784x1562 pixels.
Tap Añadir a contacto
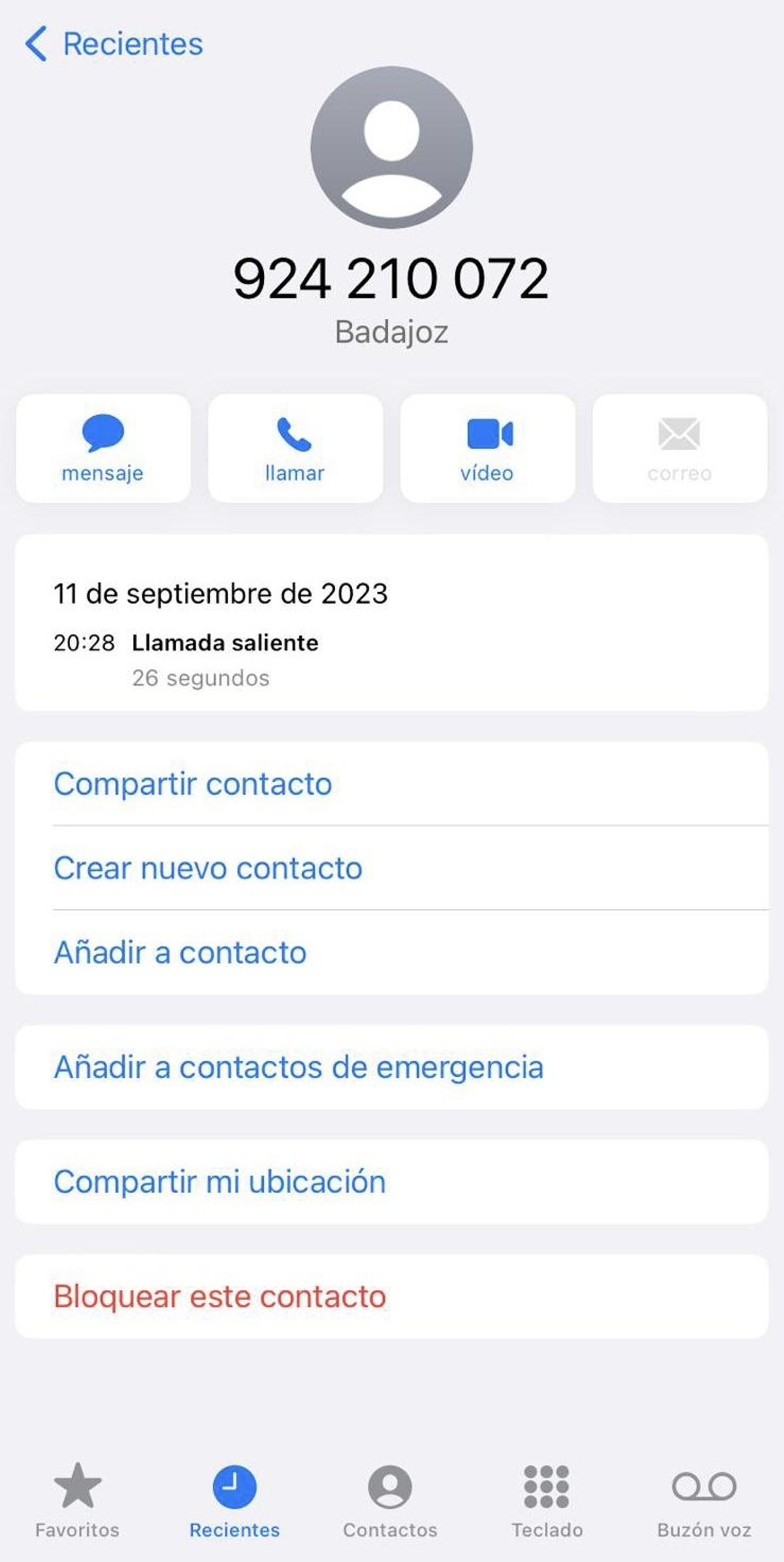[180, 952]
